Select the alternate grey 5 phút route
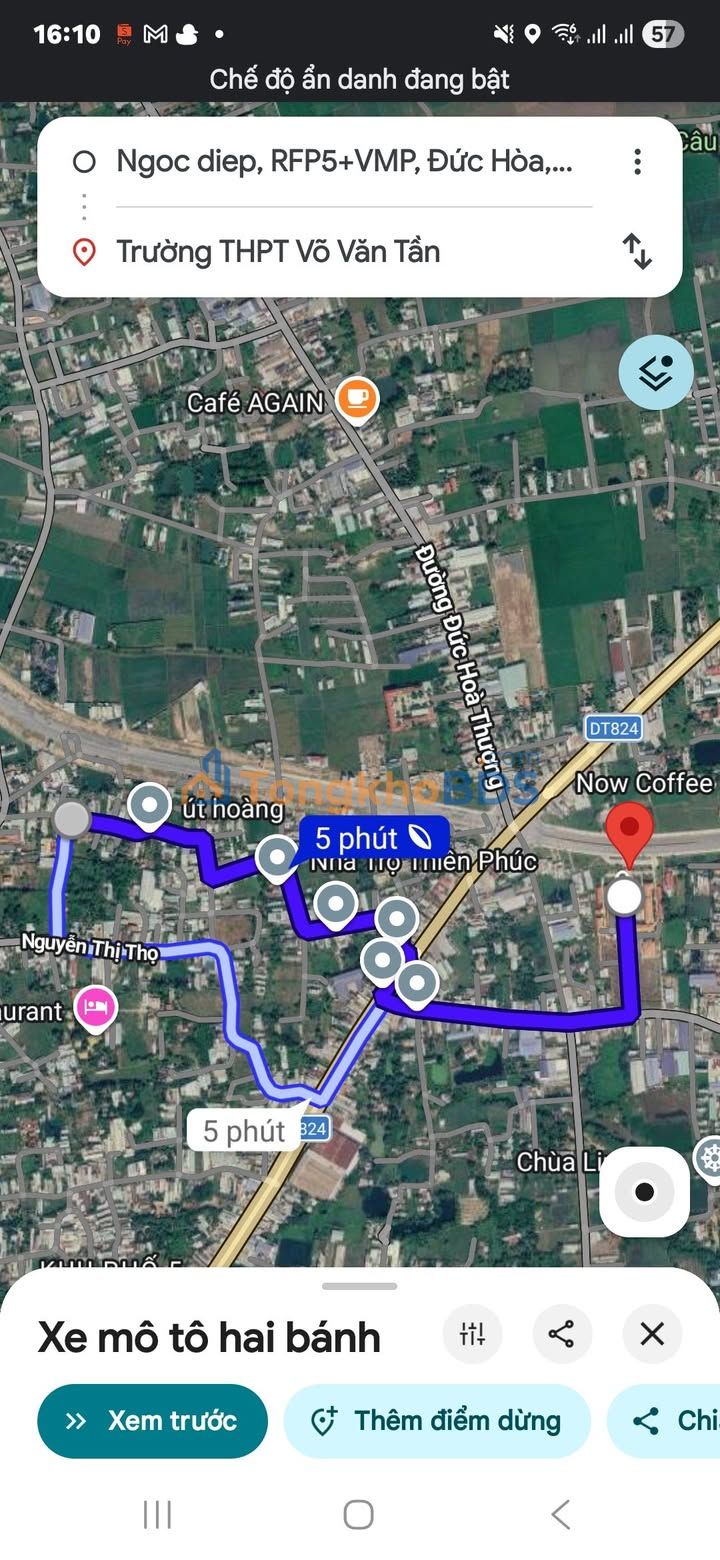The height and width of the screenshot is (1560, 720). 243,1131
